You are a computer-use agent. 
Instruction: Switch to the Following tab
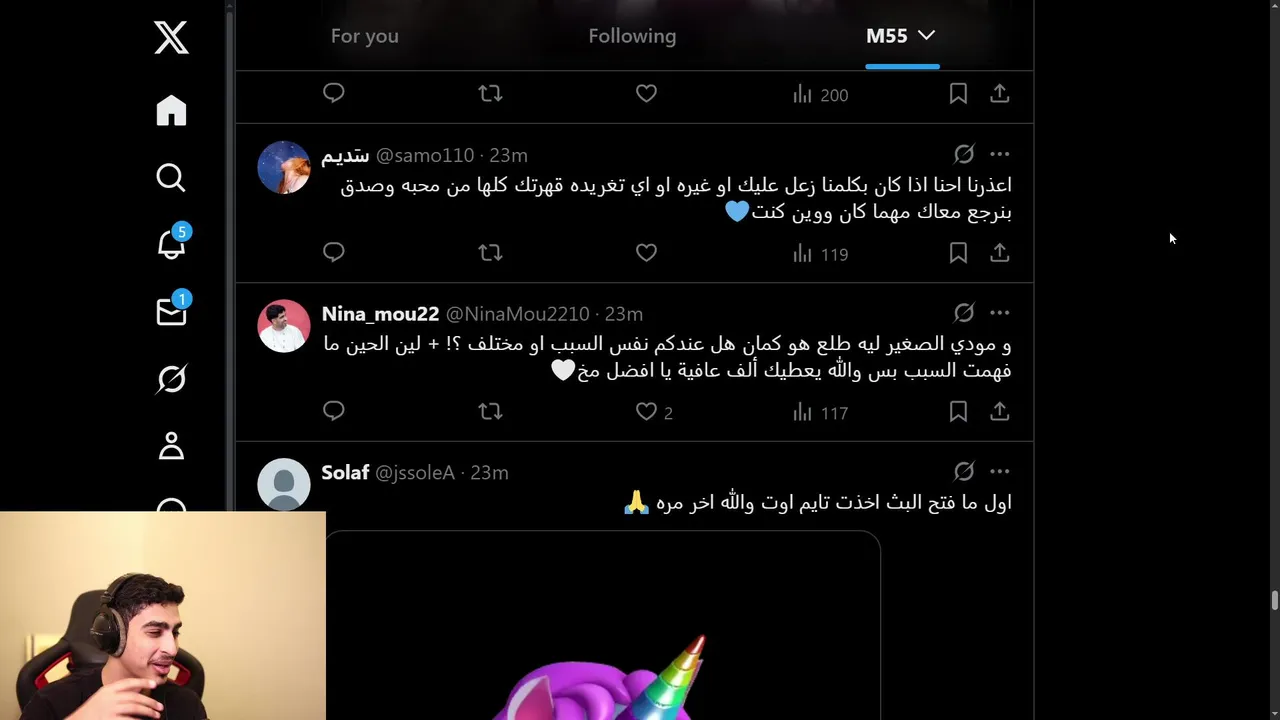coord(632,36)
